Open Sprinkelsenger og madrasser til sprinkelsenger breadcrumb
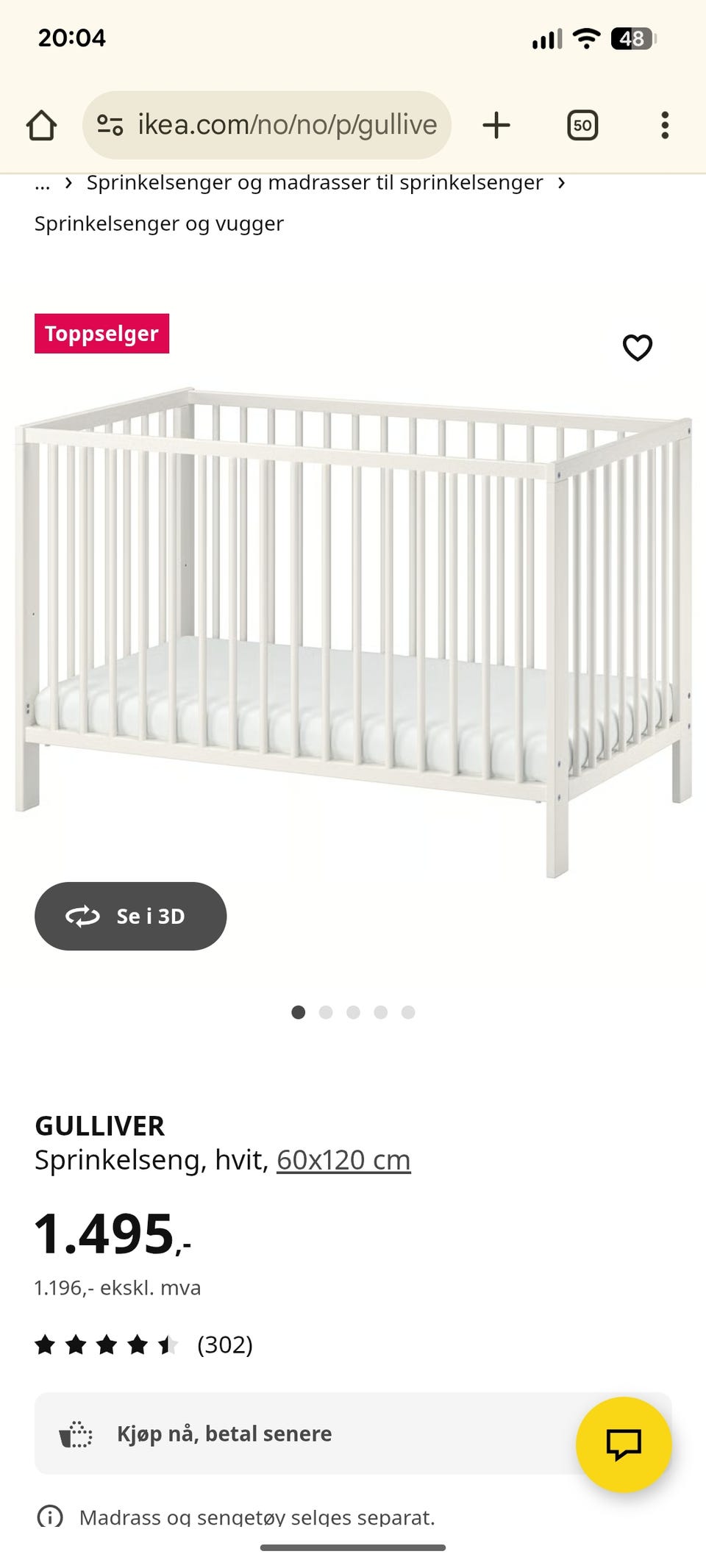 pyautogui.click(x=313, y=182)
